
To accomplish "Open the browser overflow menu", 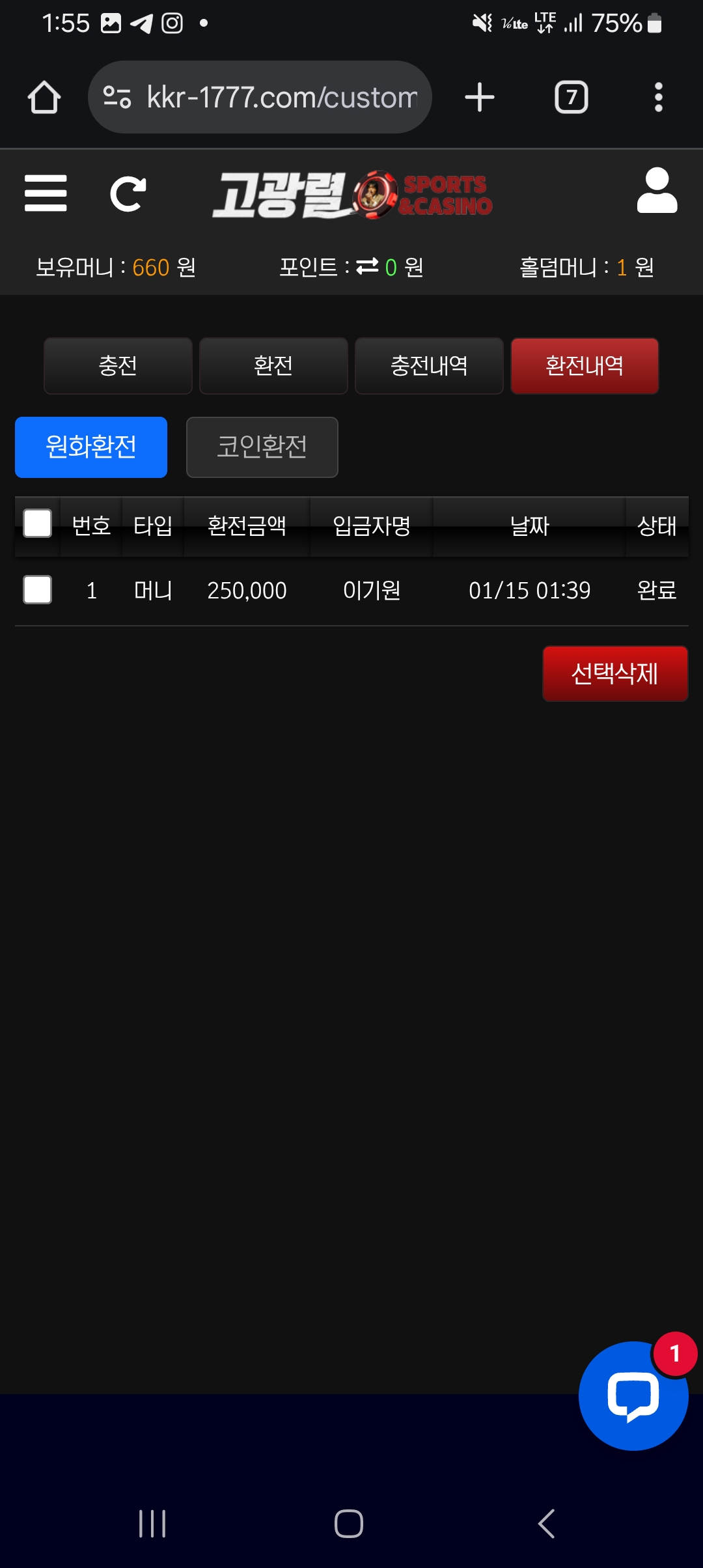I will [658, 98].
